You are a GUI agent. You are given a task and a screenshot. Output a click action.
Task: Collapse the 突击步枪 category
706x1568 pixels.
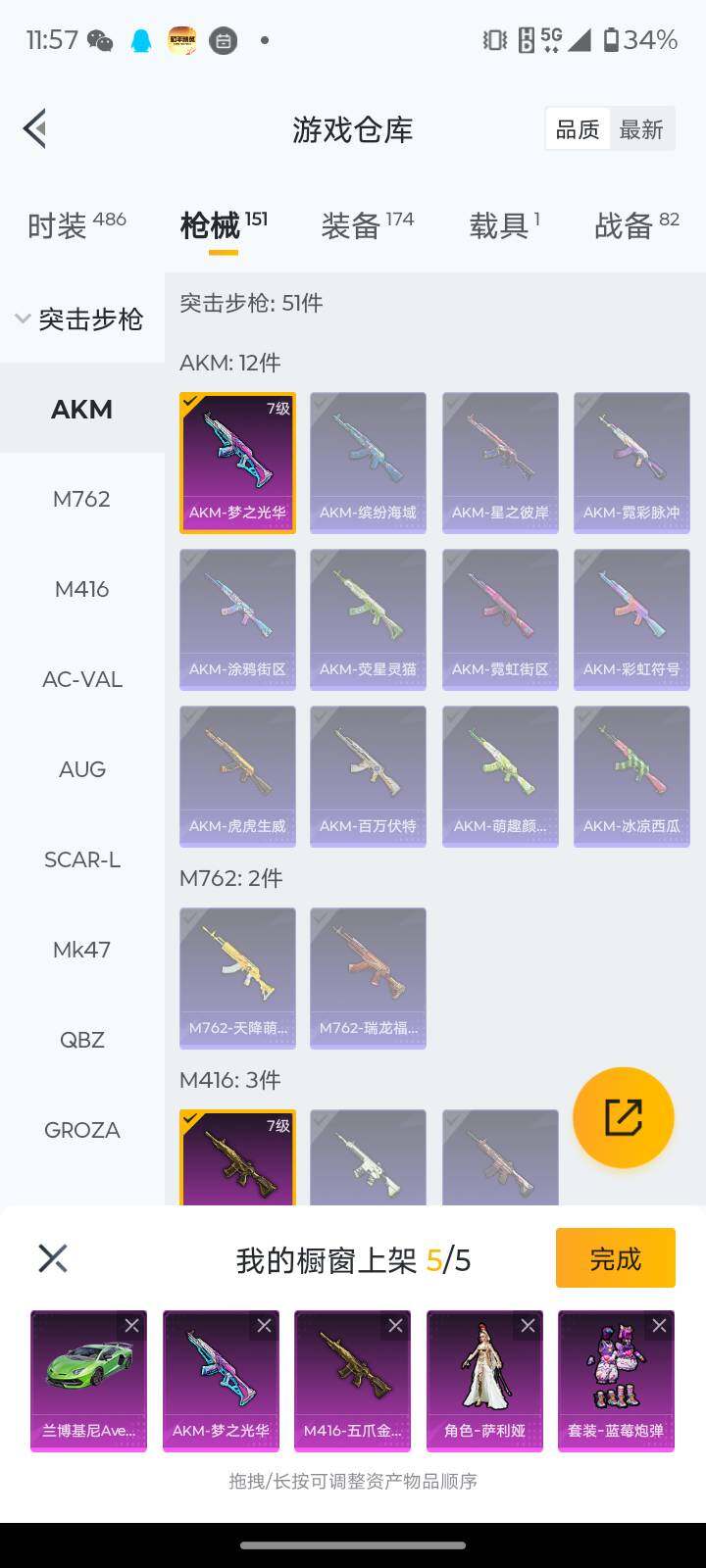pos(80,318)
